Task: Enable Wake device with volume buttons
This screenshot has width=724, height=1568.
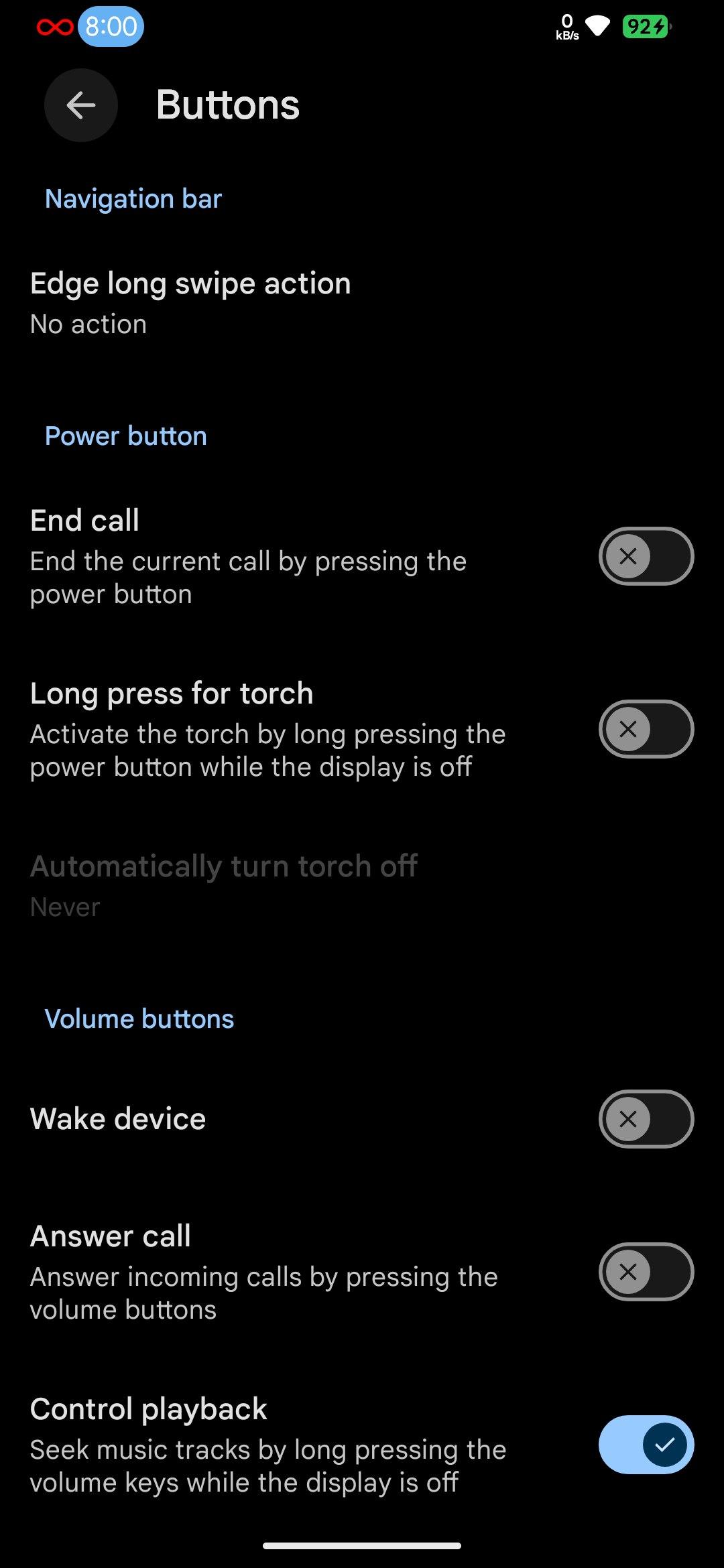Action: (646, 1118)
